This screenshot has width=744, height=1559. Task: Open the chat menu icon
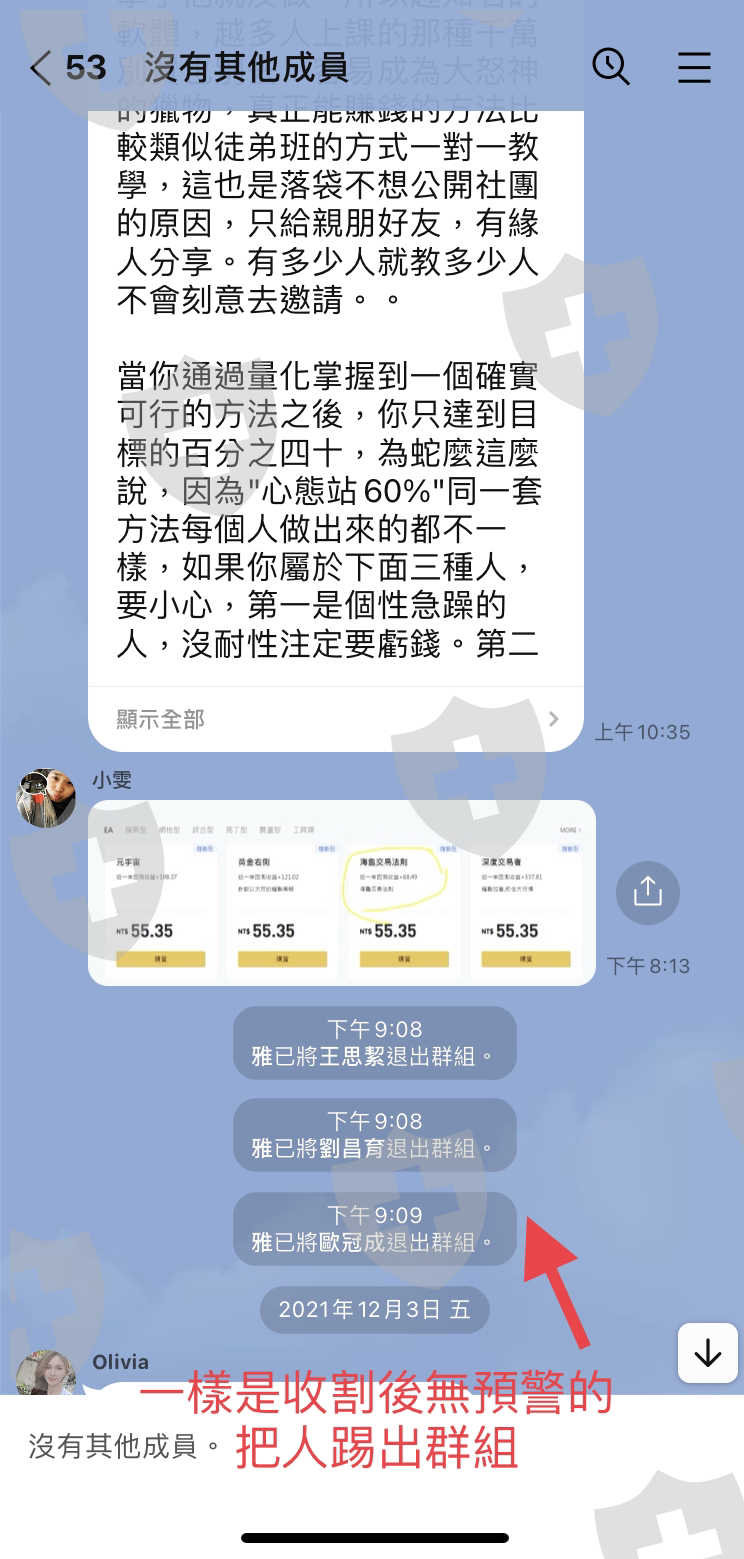(x=694, y=67)
